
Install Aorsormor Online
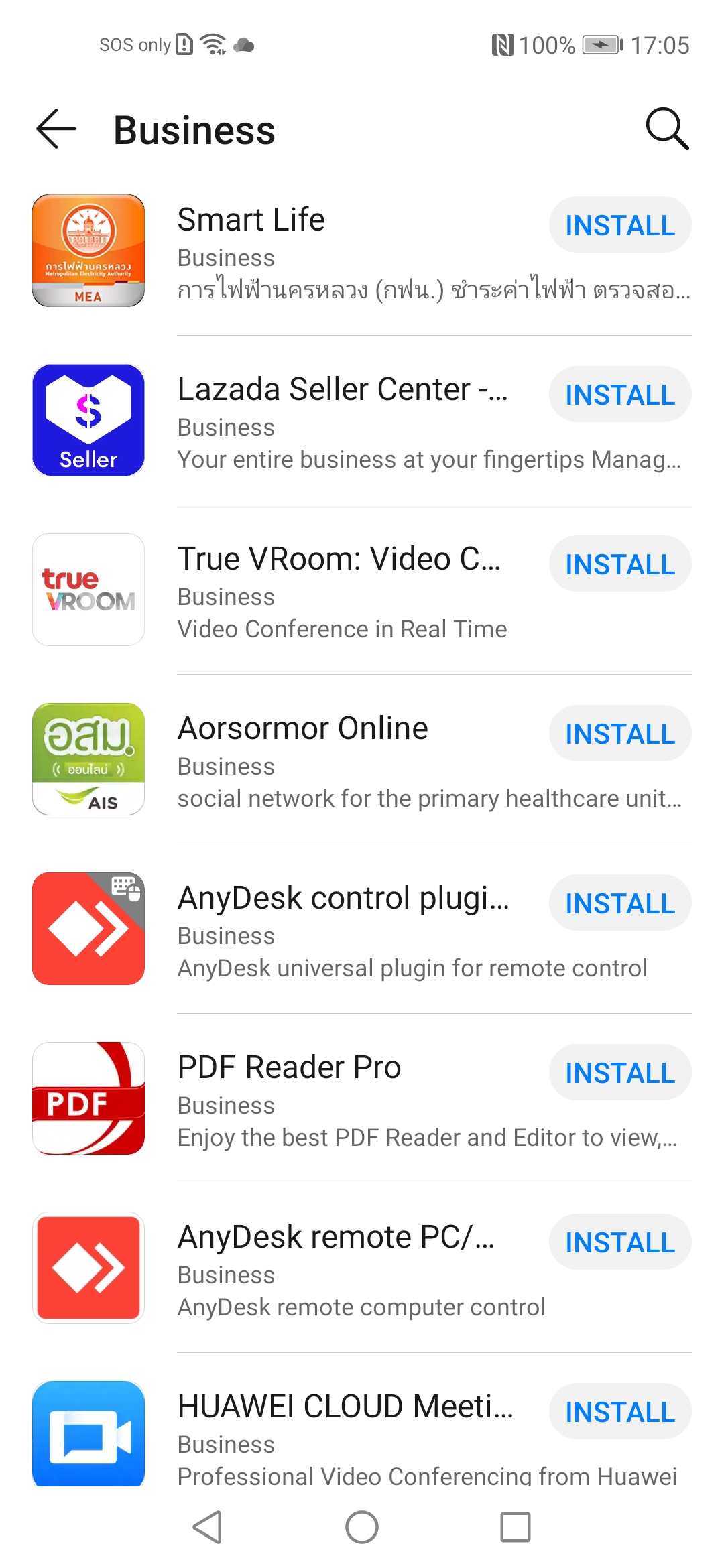click(619, 734)
